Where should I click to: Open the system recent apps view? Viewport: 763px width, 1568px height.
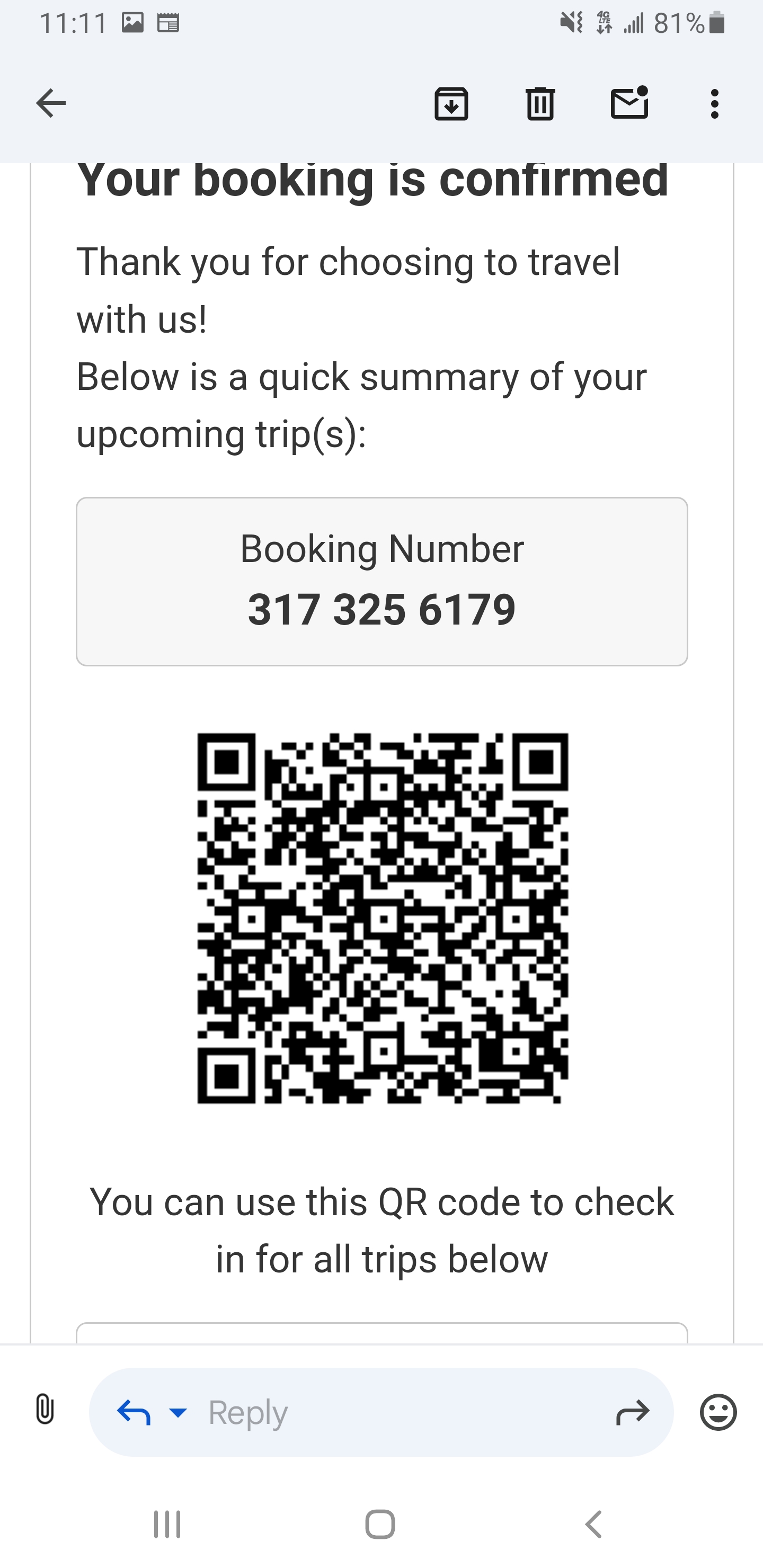click(x=167, y=1524)
